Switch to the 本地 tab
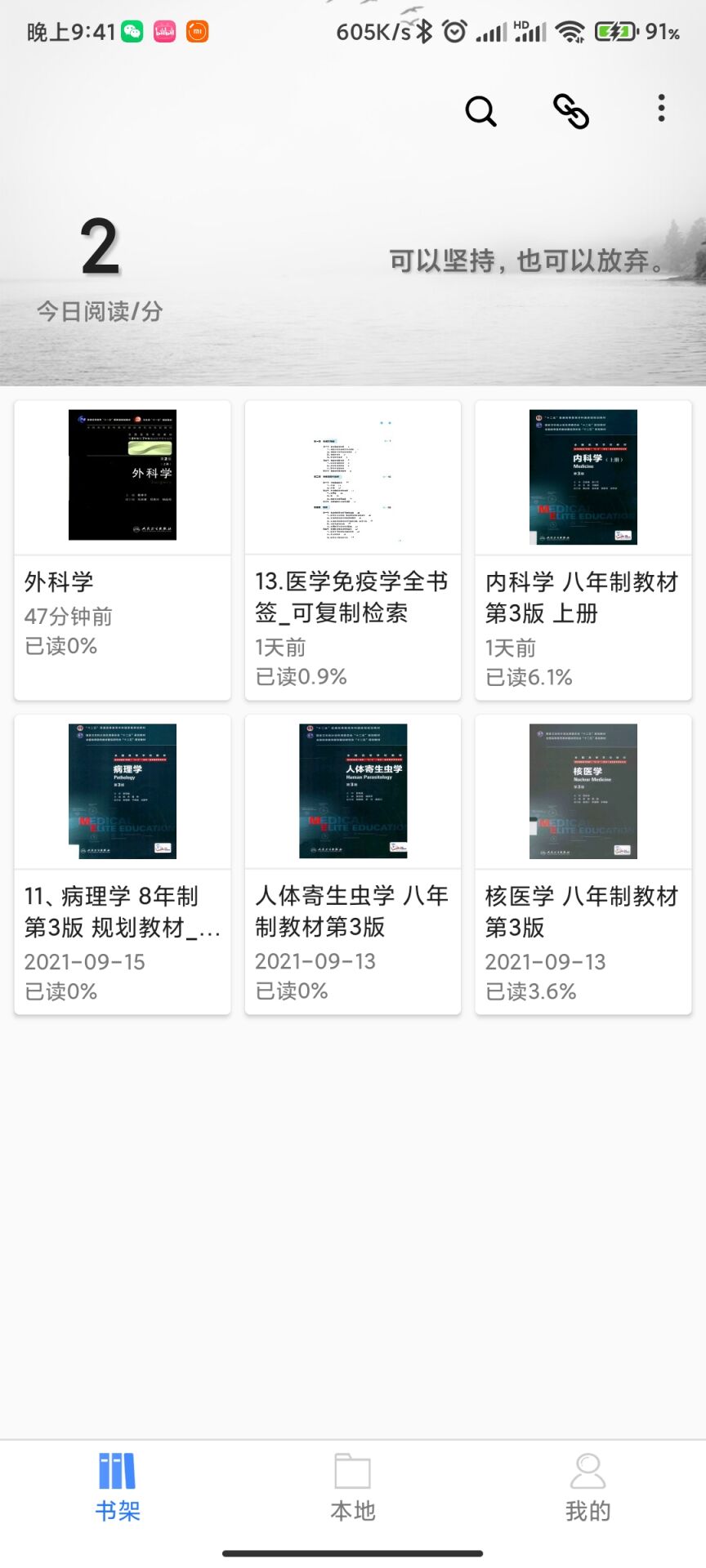The image size is (706, 1568). 353,1488
